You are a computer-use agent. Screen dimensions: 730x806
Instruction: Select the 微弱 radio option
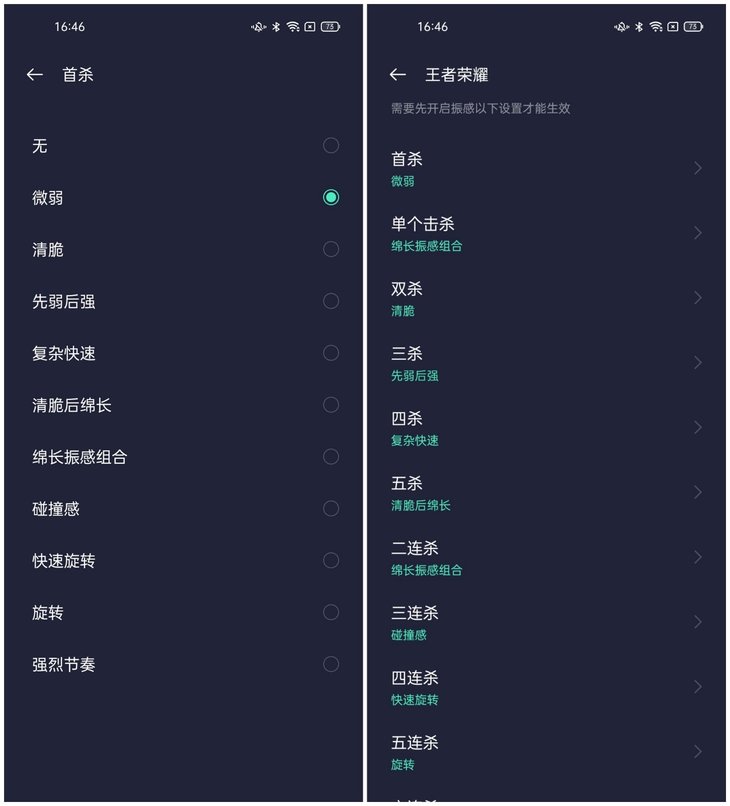point(331,198)
